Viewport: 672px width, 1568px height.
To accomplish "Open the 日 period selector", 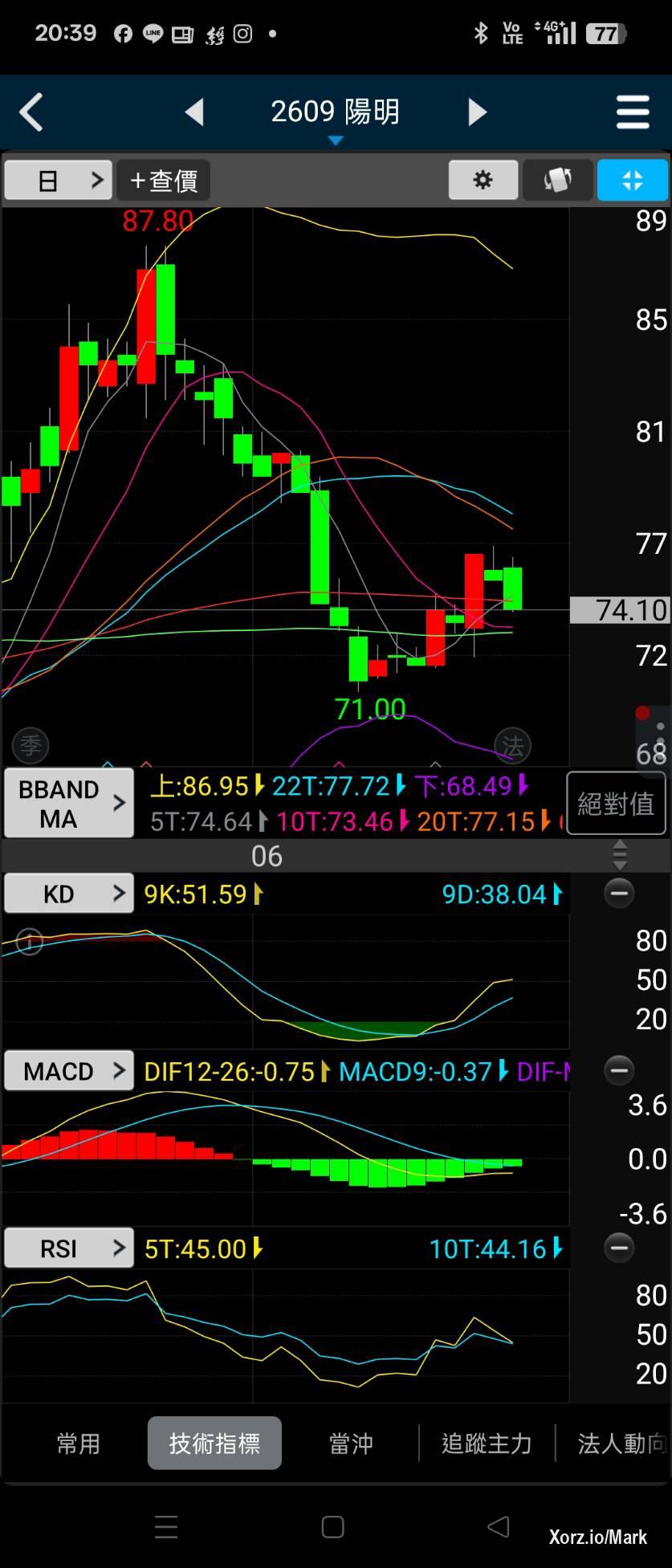I will click(58, 180).
